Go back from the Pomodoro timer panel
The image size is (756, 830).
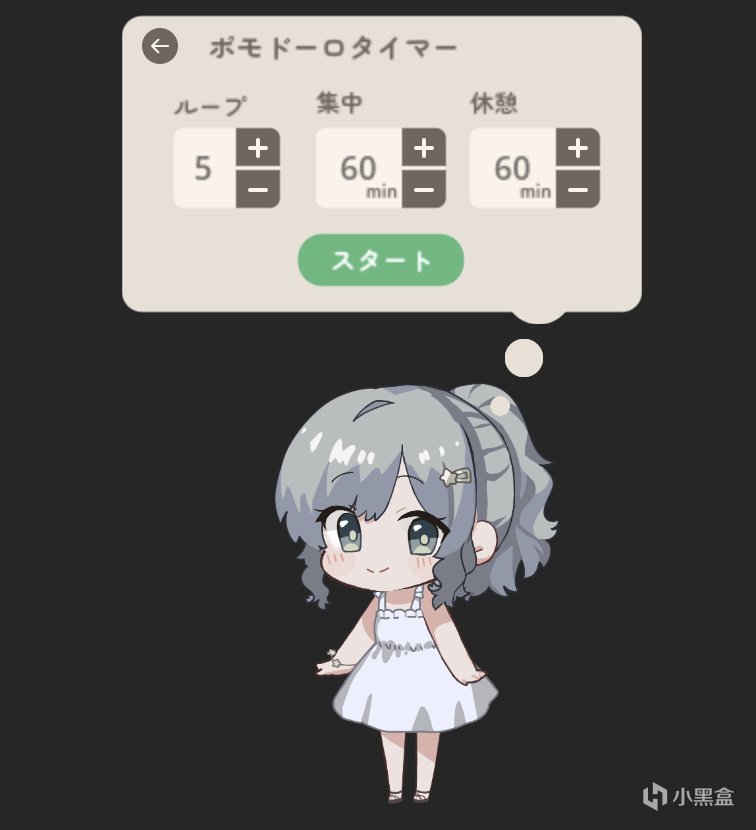[x=160, y=46]
